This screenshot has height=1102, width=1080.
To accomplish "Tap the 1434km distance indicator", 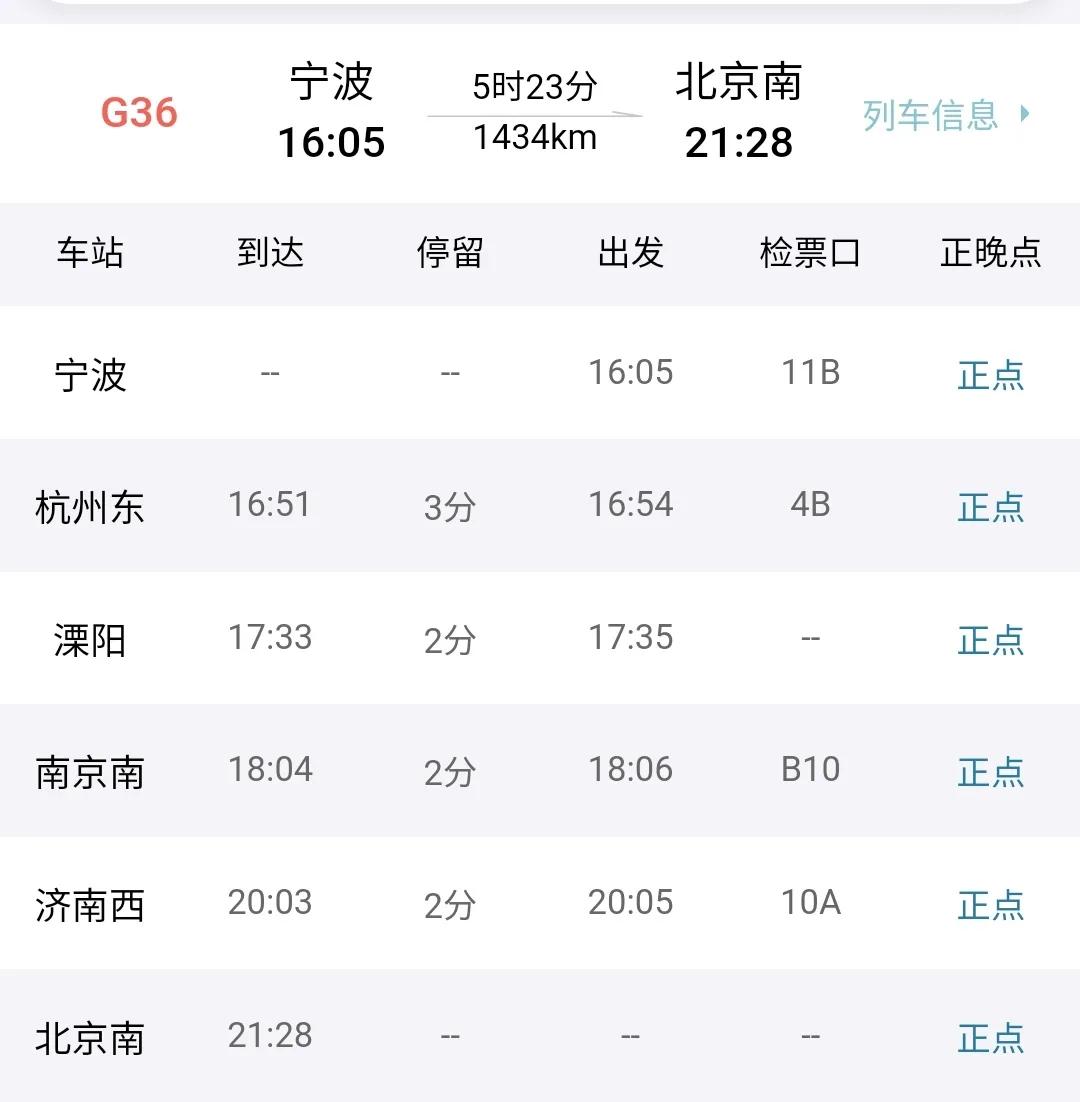I will click(537, 137).
